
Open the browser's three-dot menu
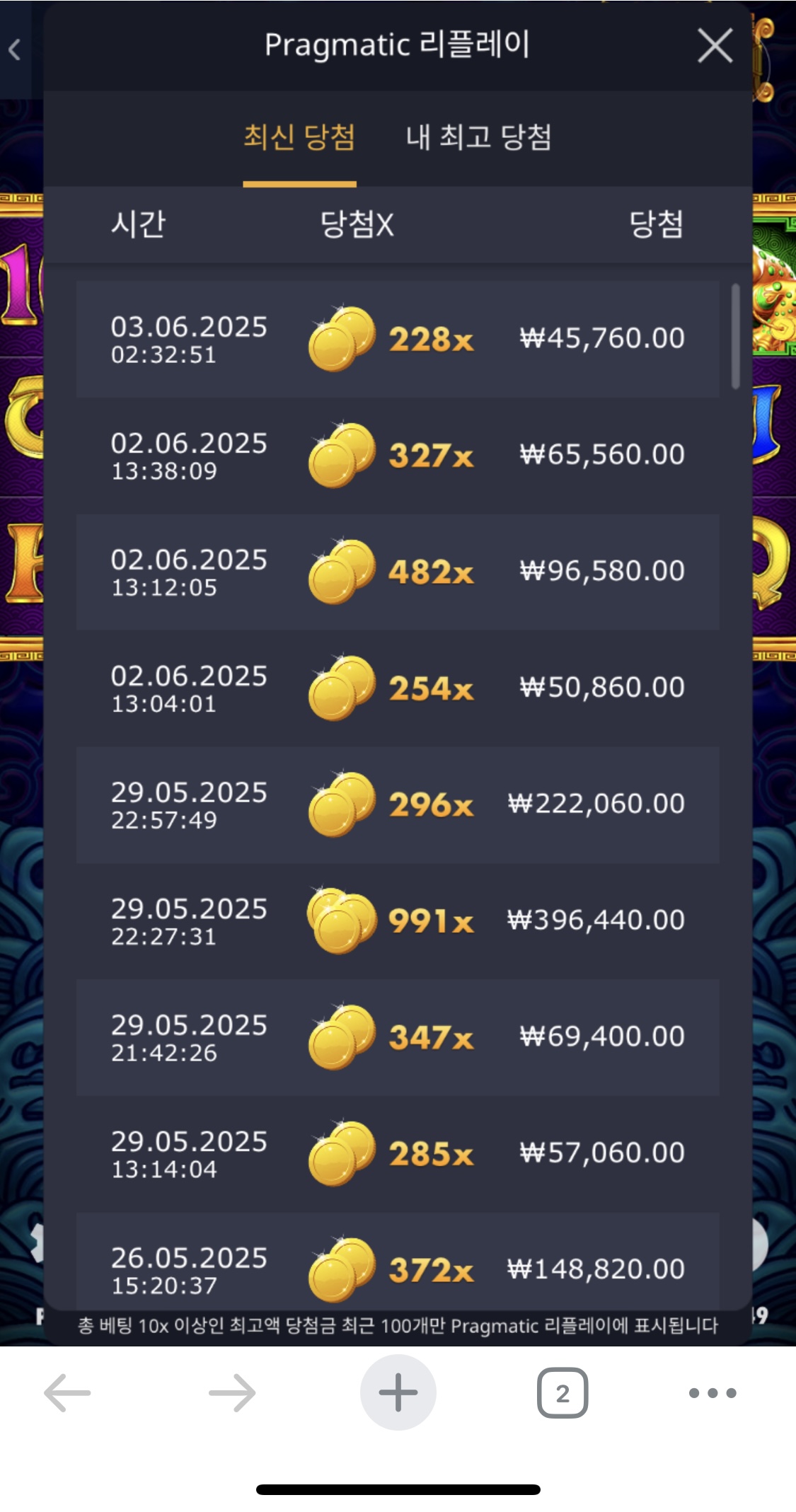(713, 1392)
